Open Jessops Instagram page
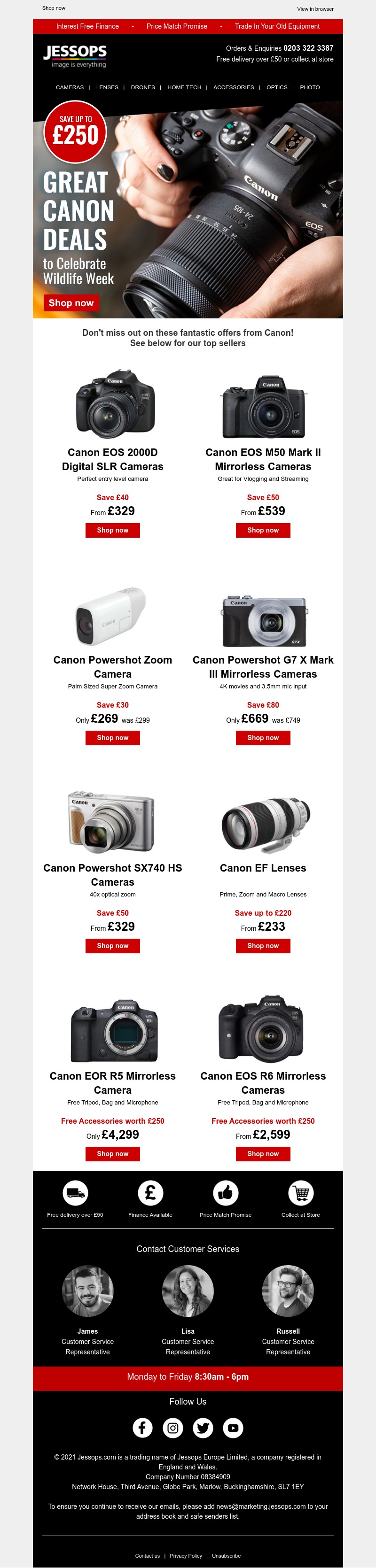Image resolution: width=376 pixels, height=1568 pixels. pyautogui.click(x=173, y=1428)
